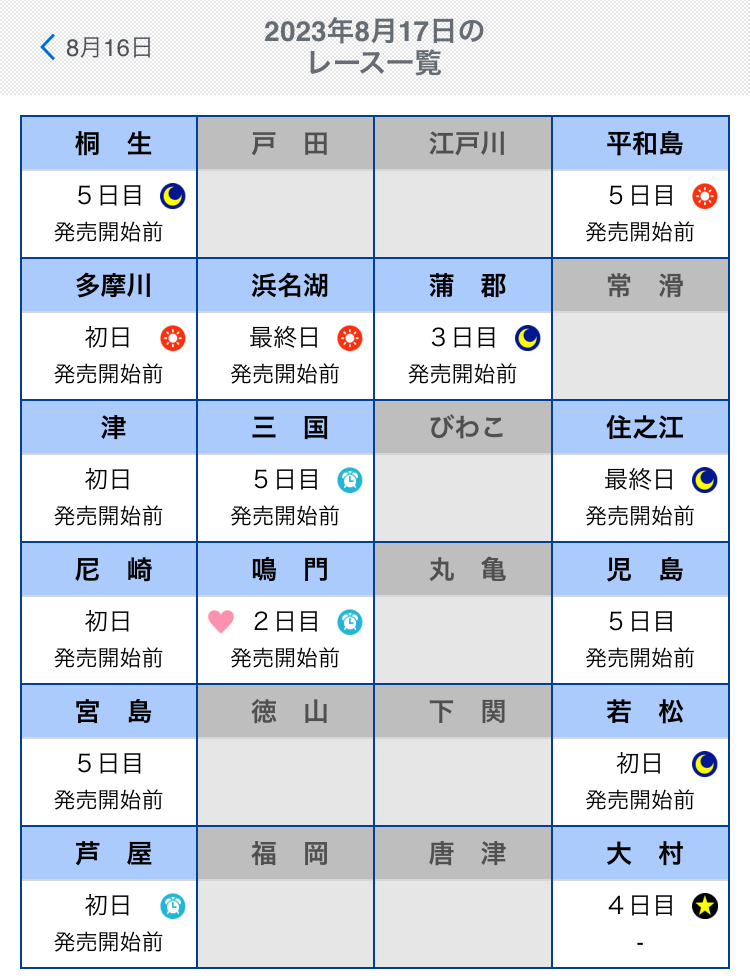This screenshot has height=980, width=750.
Task: Select the 多摩川 race card
Action: pos(109,329)
